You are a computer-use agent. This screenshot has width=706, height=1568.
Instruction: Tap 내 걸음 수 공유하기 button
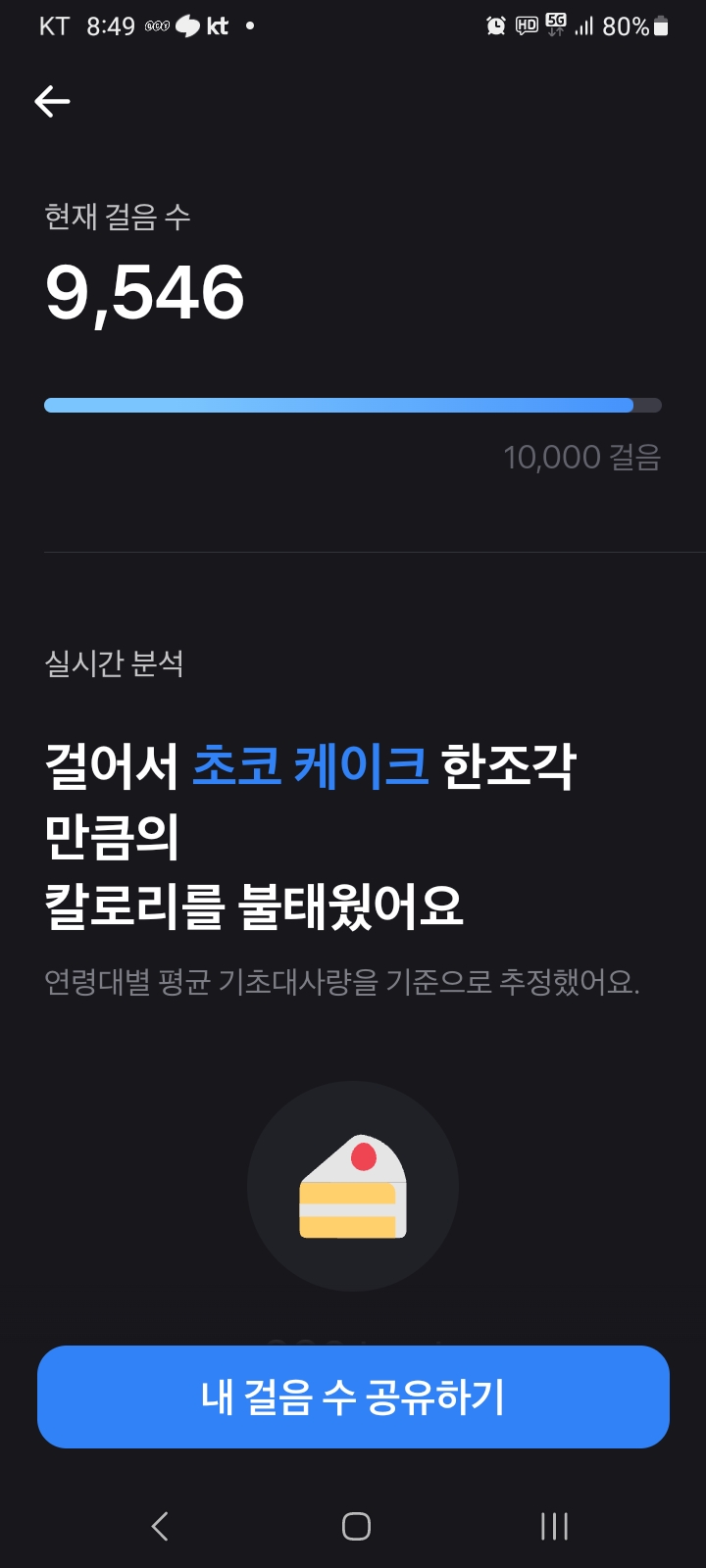[353, 1396]
